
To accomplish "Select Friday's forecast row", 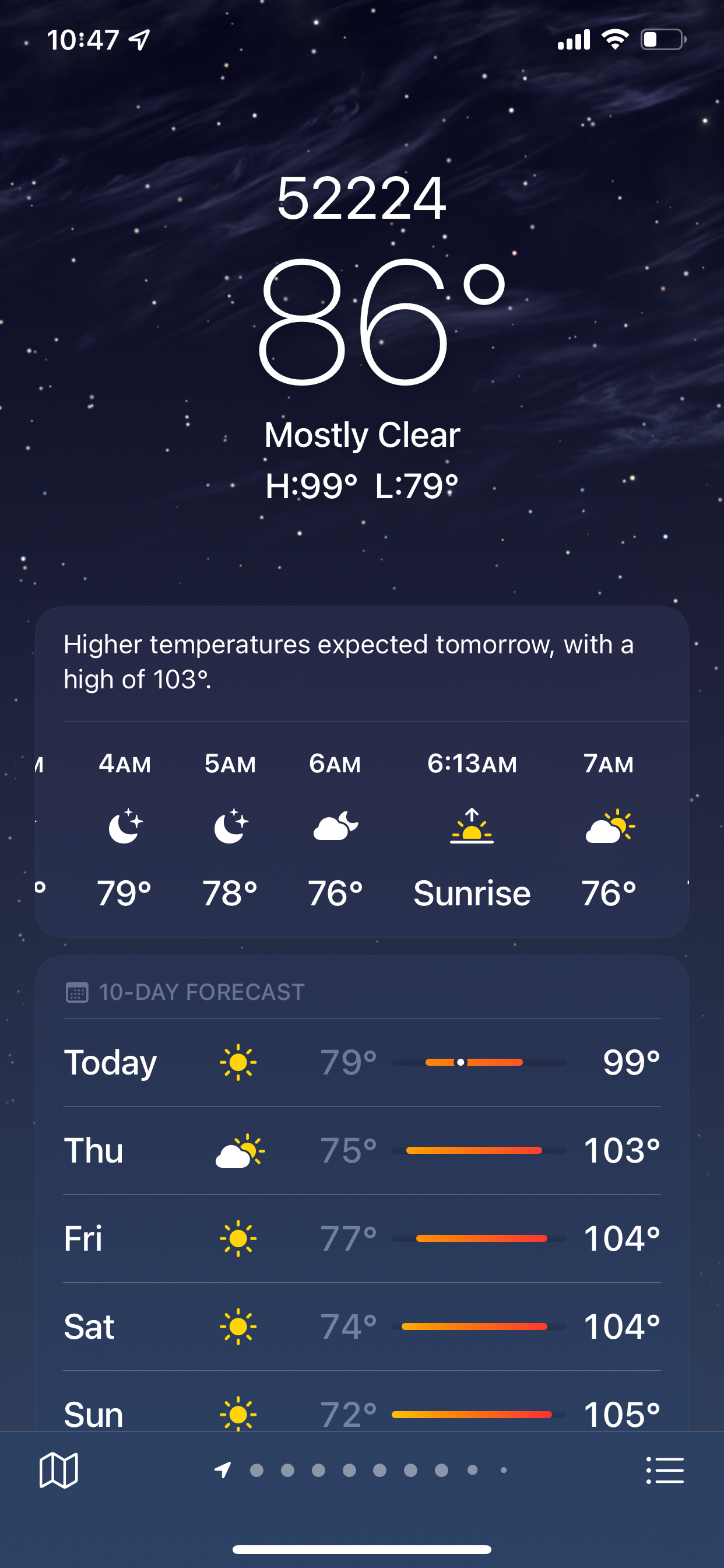I will (x=361, y=1238).
